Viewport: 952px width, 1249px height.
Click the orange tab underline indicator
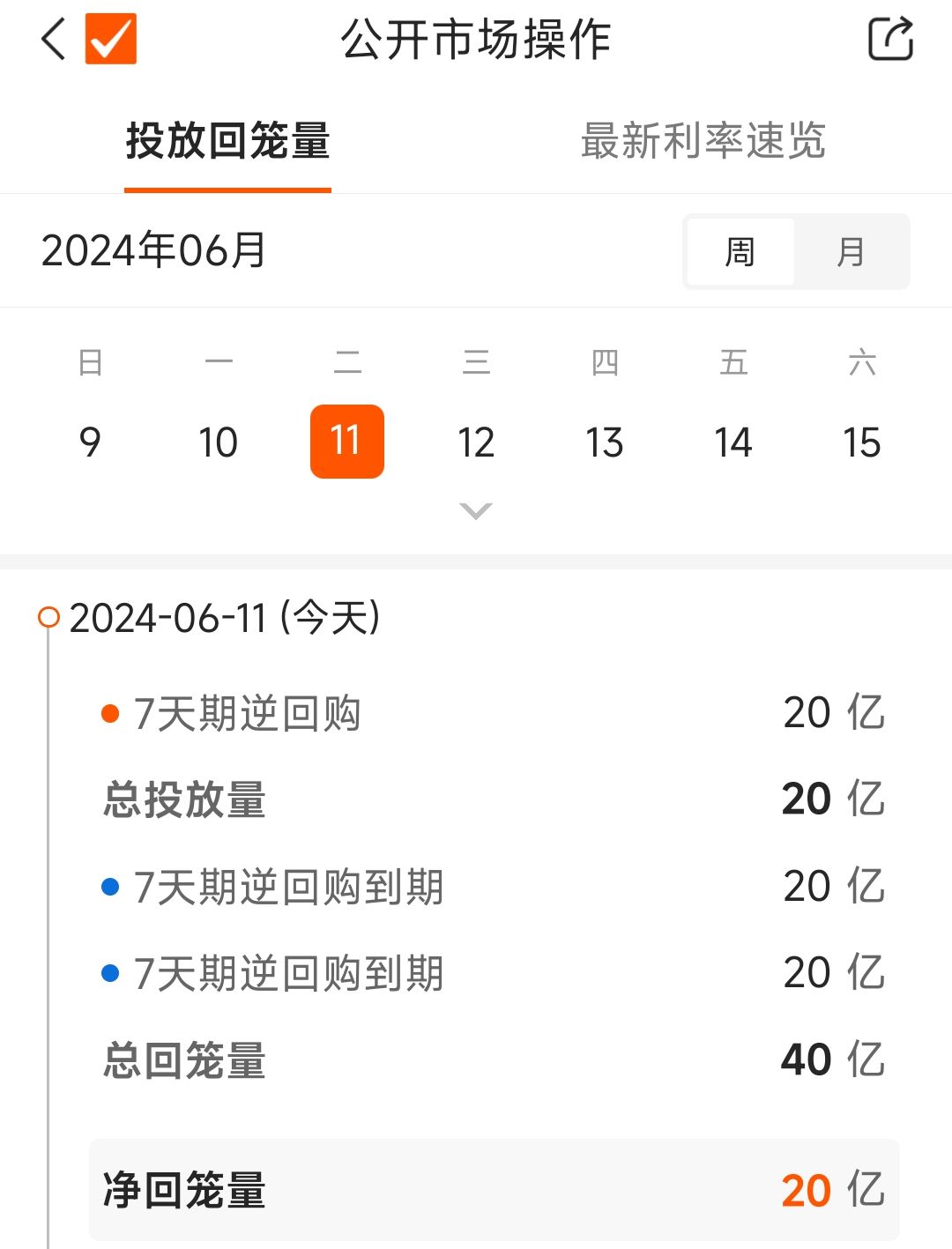pyautogui.click(x=228, y=186)
